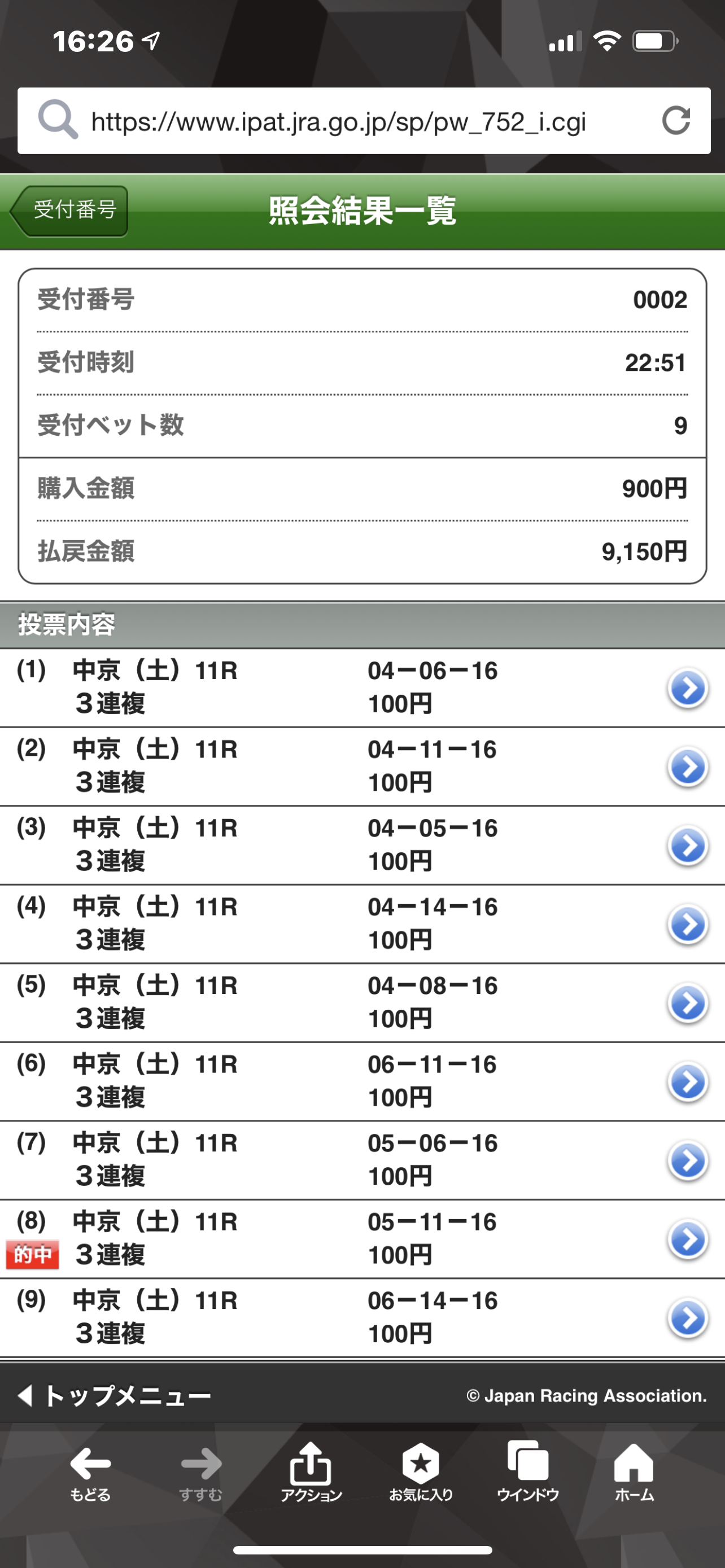Show open windows via ウインドウ
This screenshot has height=1568, width=725.
pyautogui.click(x=528, y=1472)
